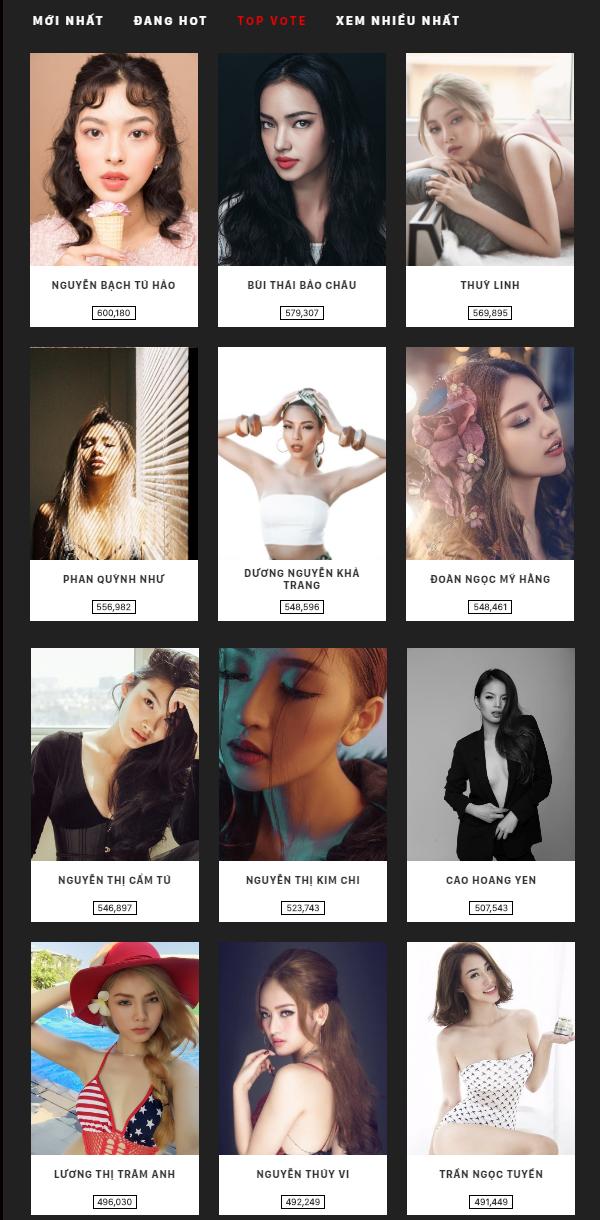View Trần Ngọc Tuyền's card

pyautogui.click(x=490, y=1049)
